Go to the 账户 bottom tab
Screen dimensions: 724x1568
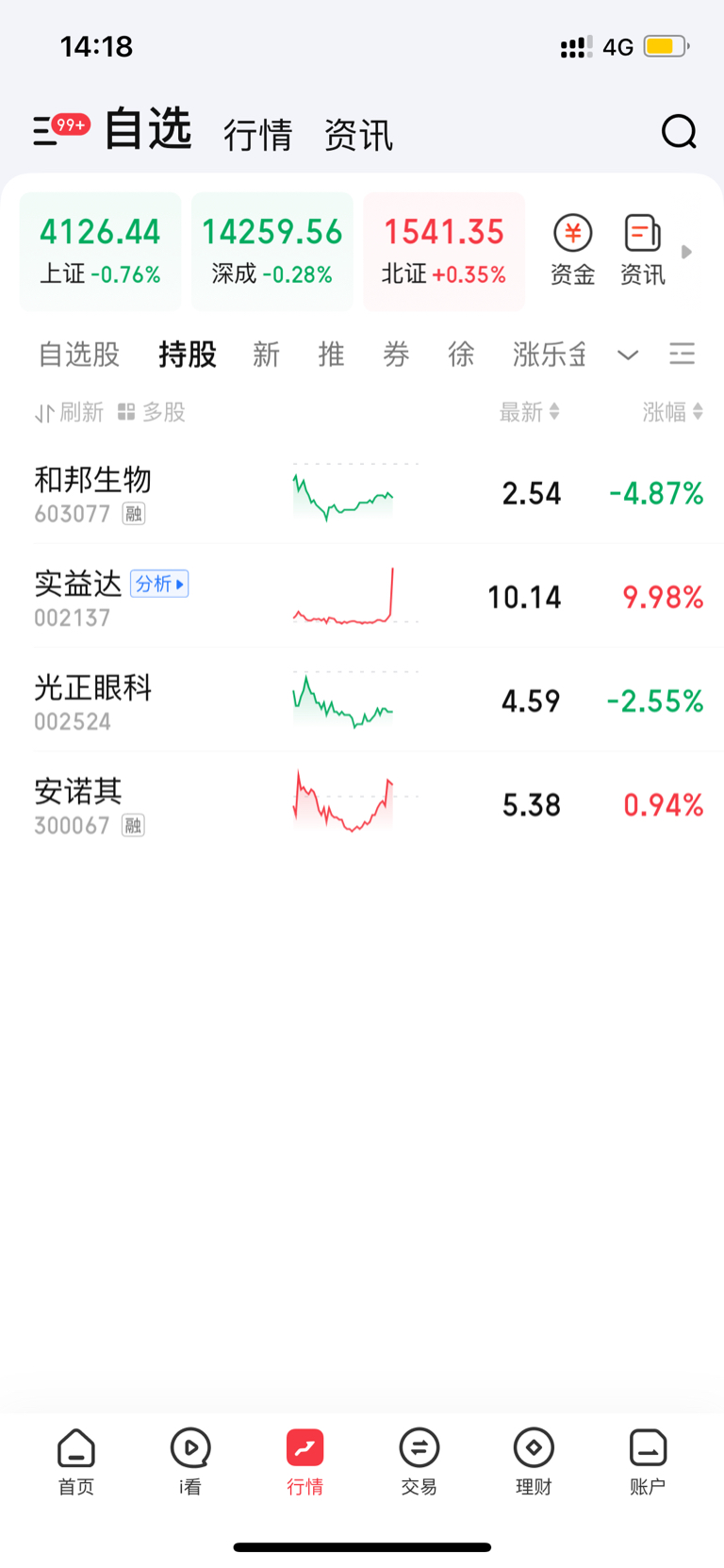[x=648, y=1461]
